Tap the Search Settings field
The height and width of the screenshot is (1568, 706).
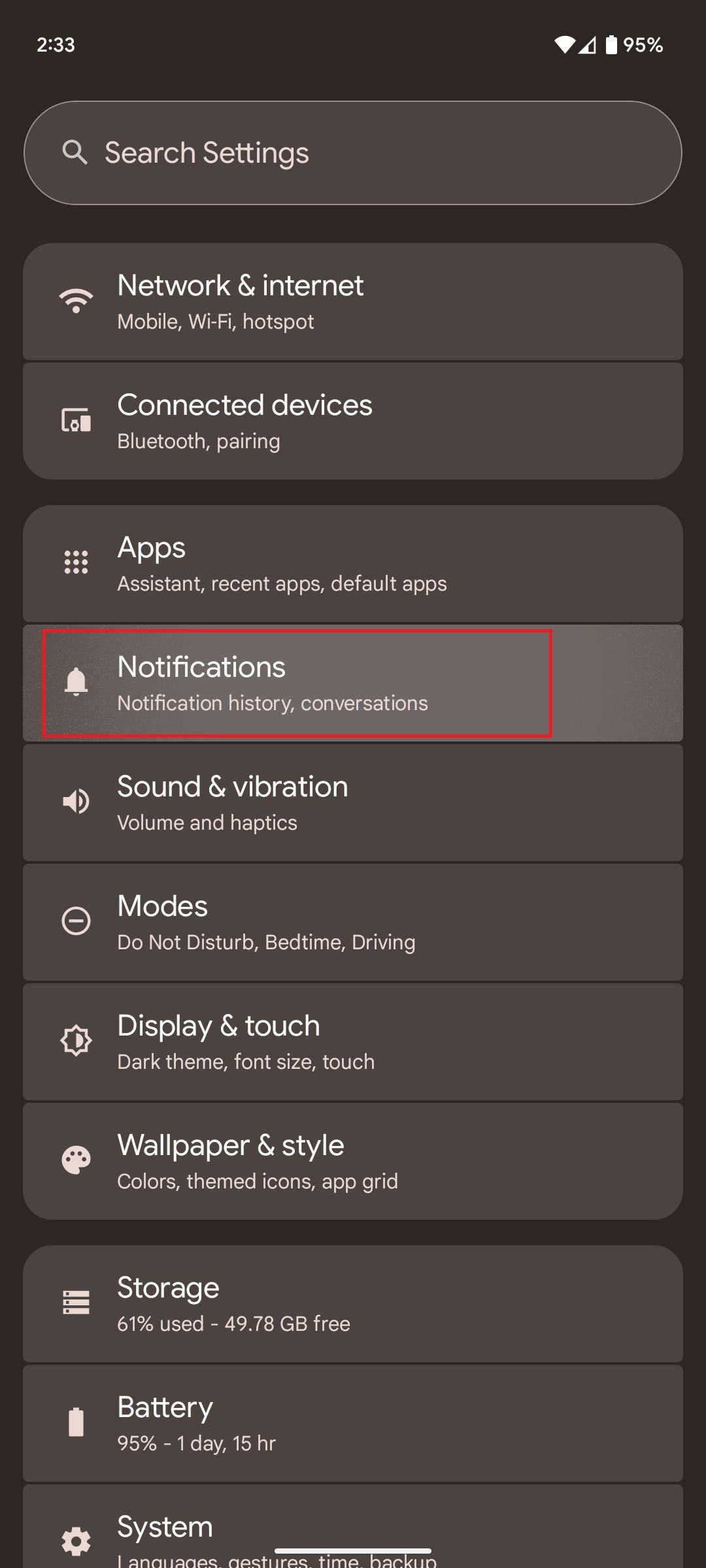pos(353,152)
